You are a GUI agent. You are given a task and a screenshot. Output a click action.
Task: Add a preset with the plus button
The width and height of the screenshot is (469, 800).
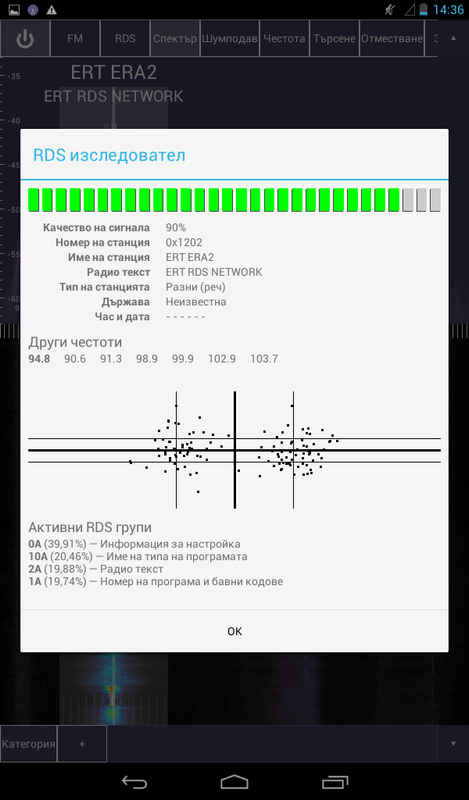[x=82, y=744]
